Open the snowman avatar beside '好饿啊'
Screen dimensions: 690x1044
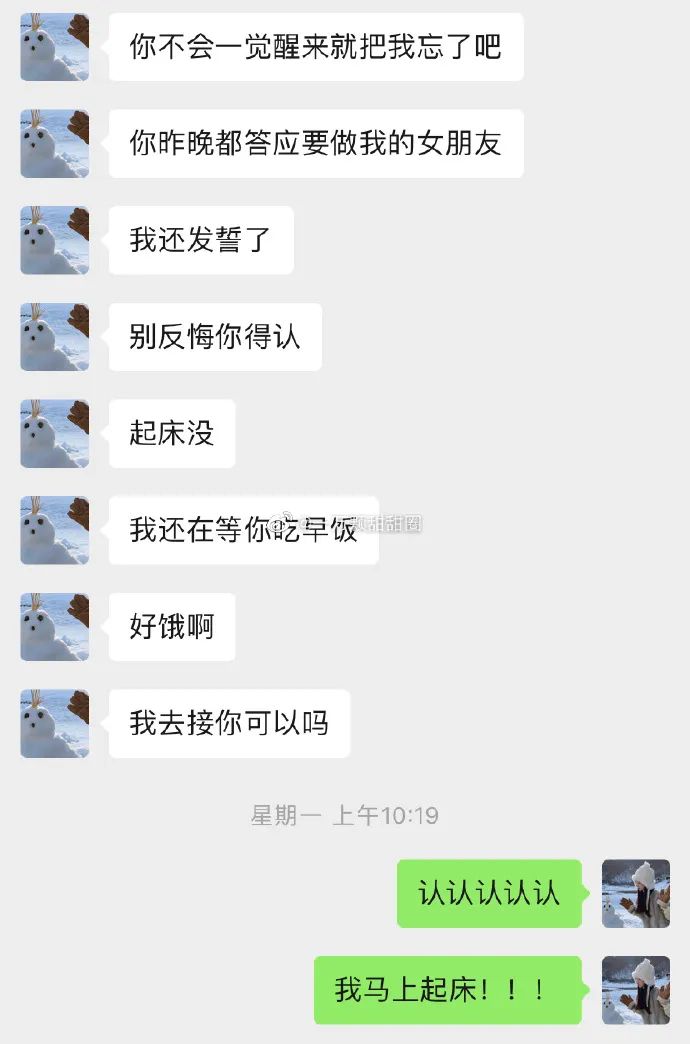click(x=55, y=627)
